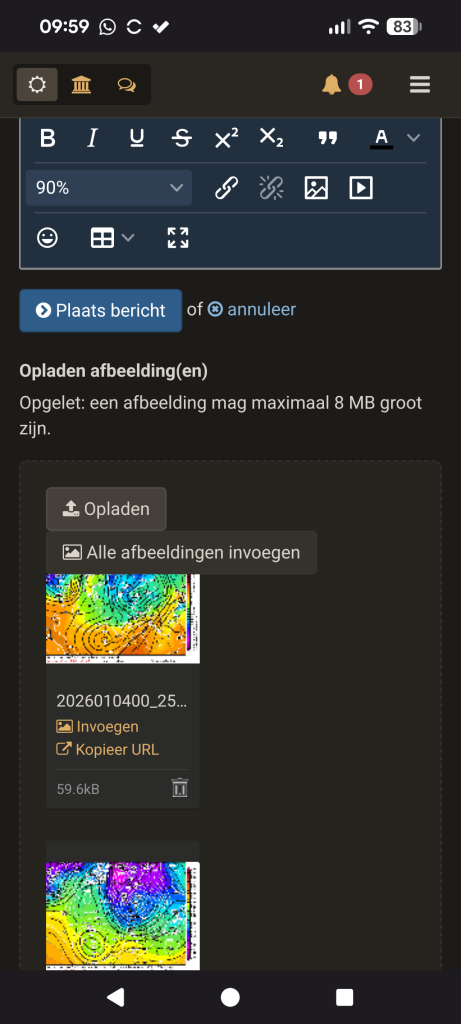Open the notifications bell
461x1024 pixels.
[332, 85]
